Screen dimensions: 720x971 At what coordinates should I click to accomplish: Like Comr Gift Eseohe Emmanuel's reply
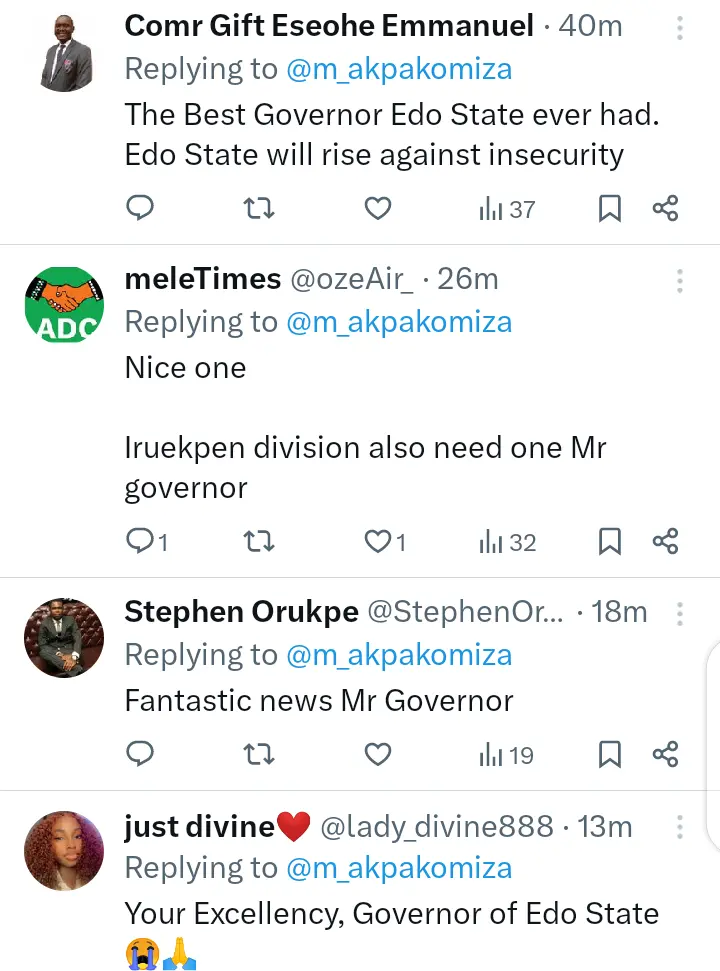click(377, 209)
